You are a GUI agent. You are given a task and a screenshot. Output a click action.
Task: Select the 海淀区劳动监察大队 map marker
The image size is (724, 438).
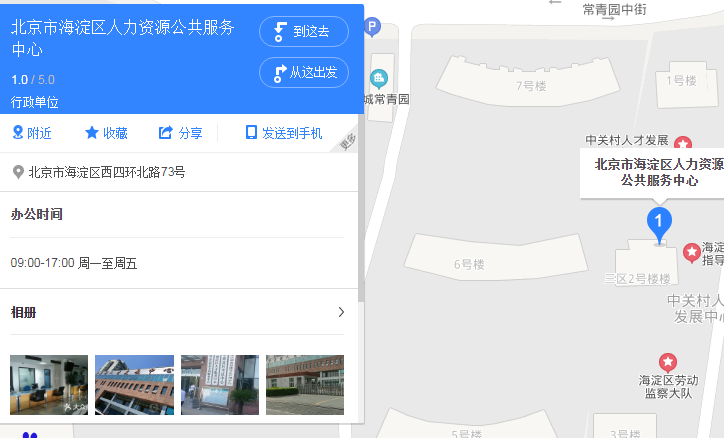click(x=668, y=362)
